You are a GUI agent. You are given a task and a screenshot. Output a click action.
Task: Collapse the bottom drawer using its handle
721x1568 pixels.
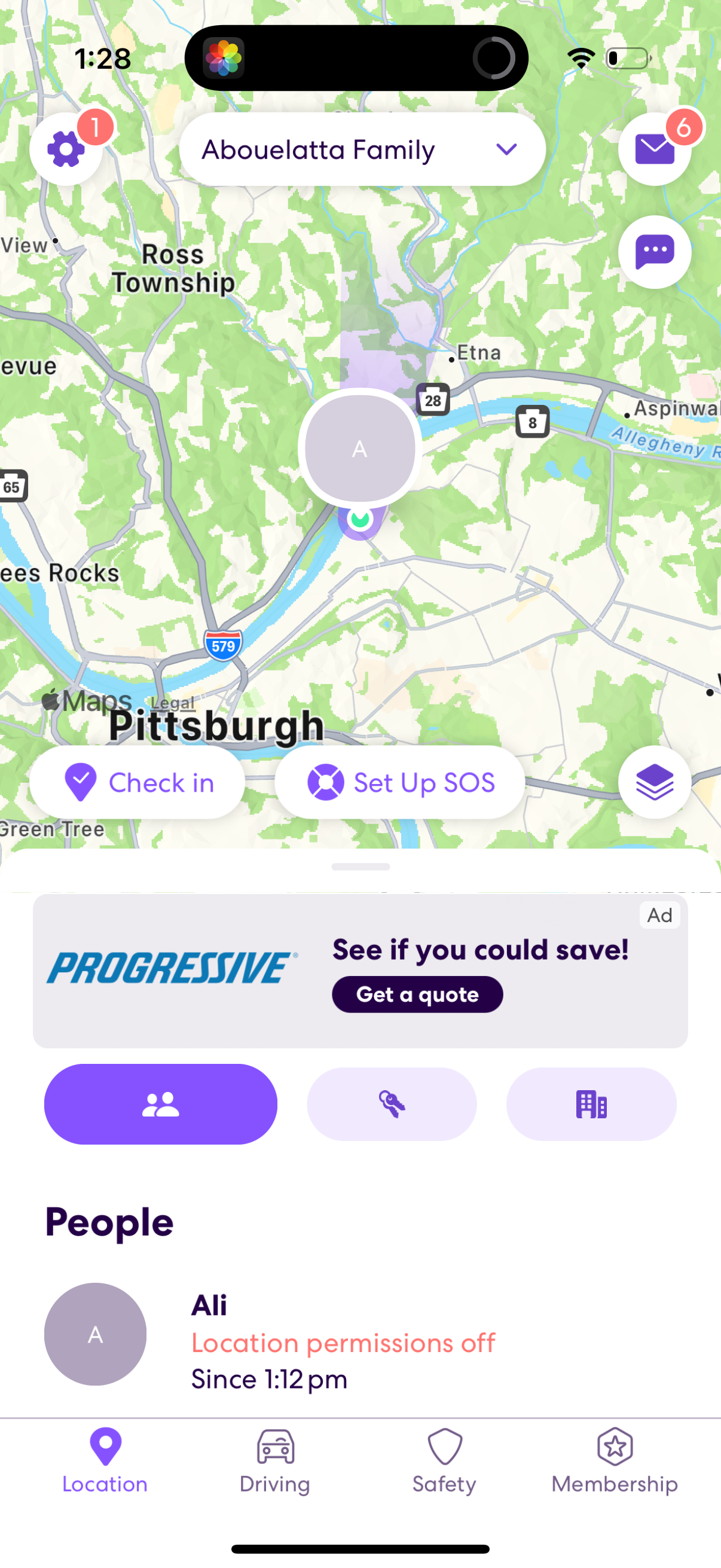click(x=360, y=867)
